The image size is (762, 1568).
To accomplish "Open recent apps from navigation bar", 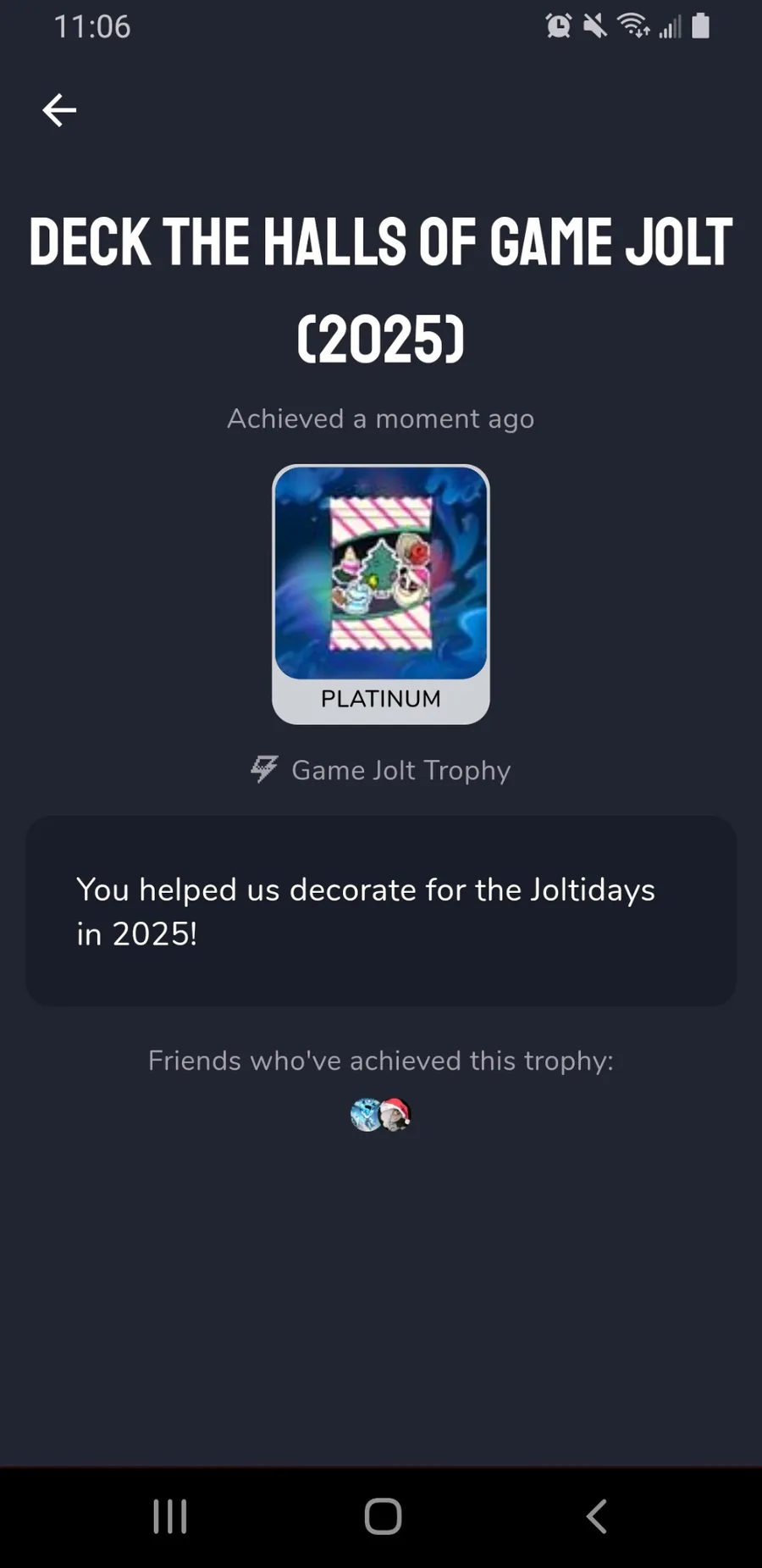I will click(x=169, y=1515).
